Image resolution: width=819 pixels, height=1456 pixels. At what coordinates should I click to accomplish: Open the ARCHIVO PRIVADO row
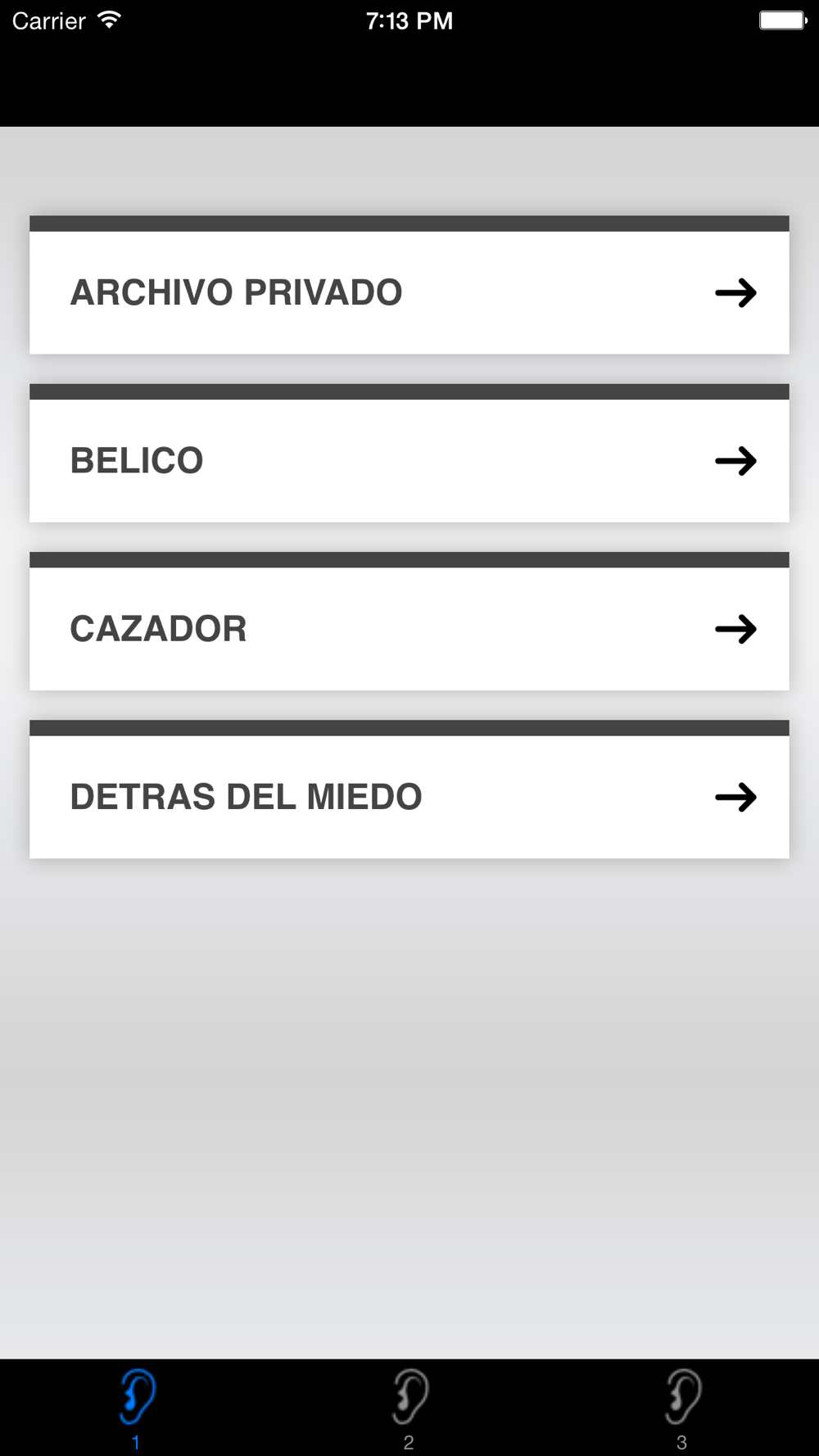tap(409, 292)
